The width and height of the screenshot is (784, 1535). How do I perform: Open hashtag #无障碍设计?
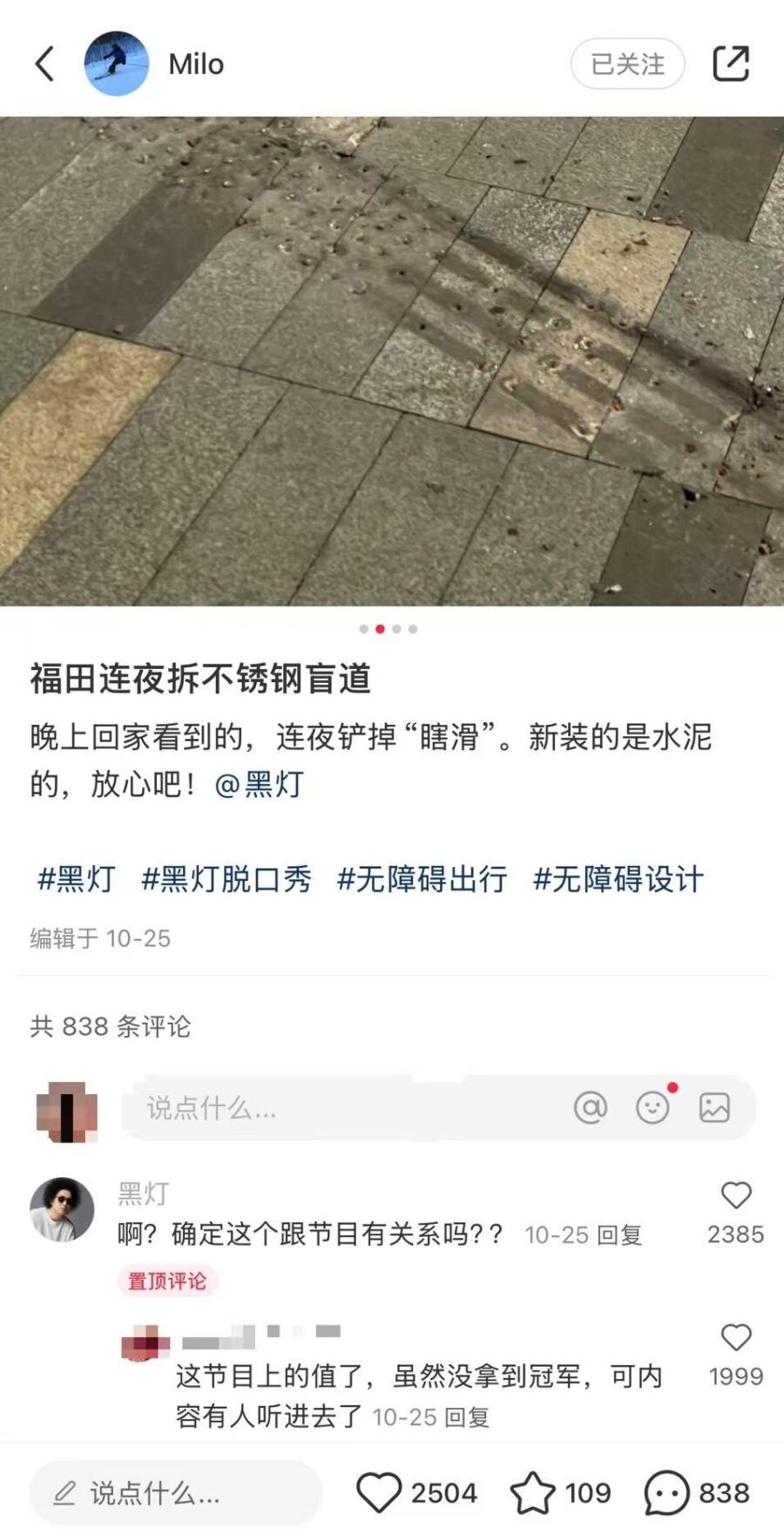pos(618,879)
